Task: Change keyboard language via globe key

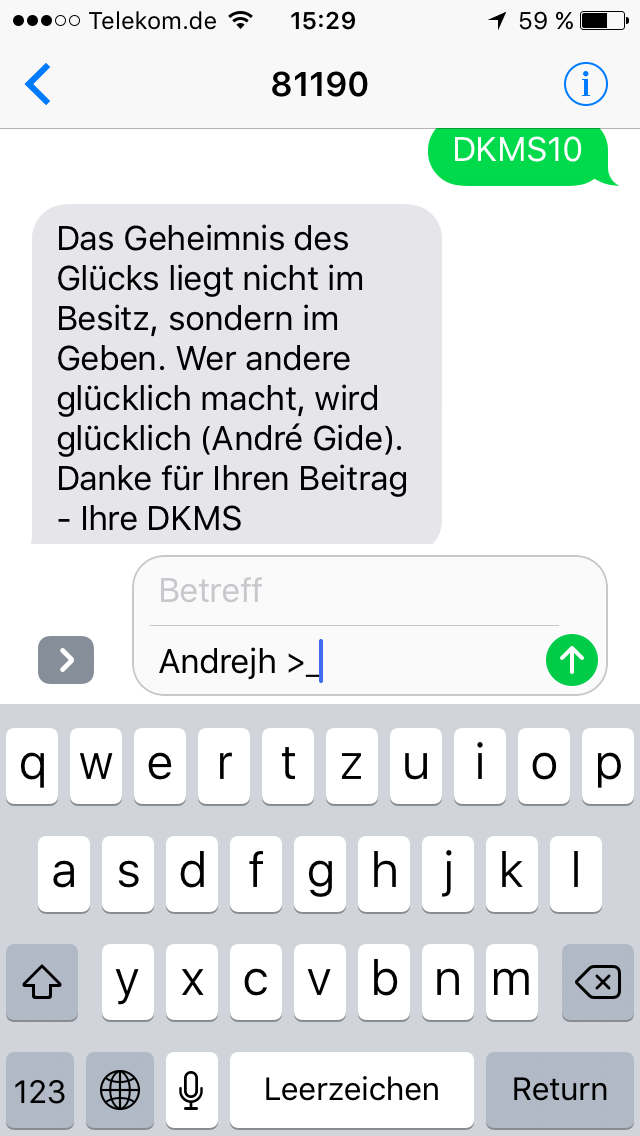Action: pyautogui.click(x=120, y=1090)
